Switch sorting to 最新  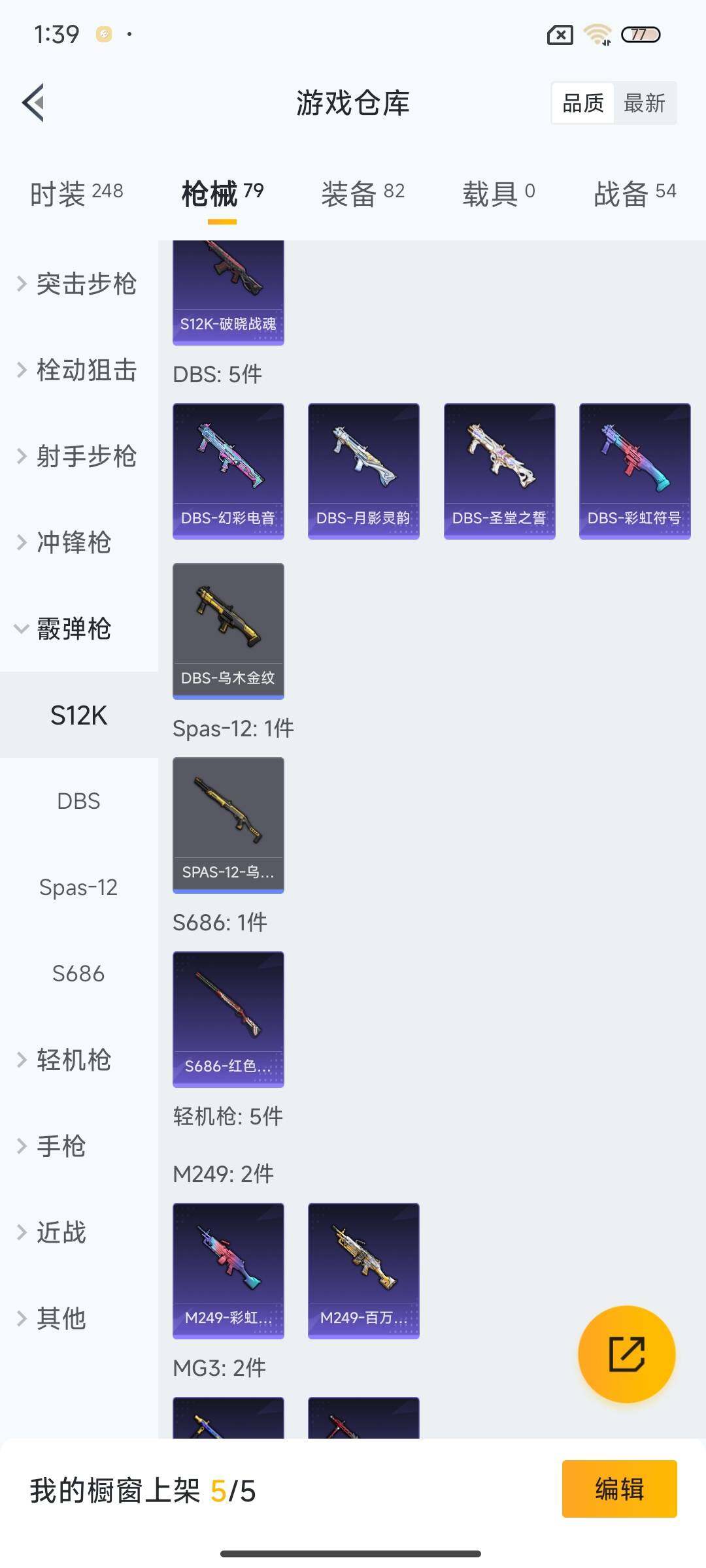(646, 103)
